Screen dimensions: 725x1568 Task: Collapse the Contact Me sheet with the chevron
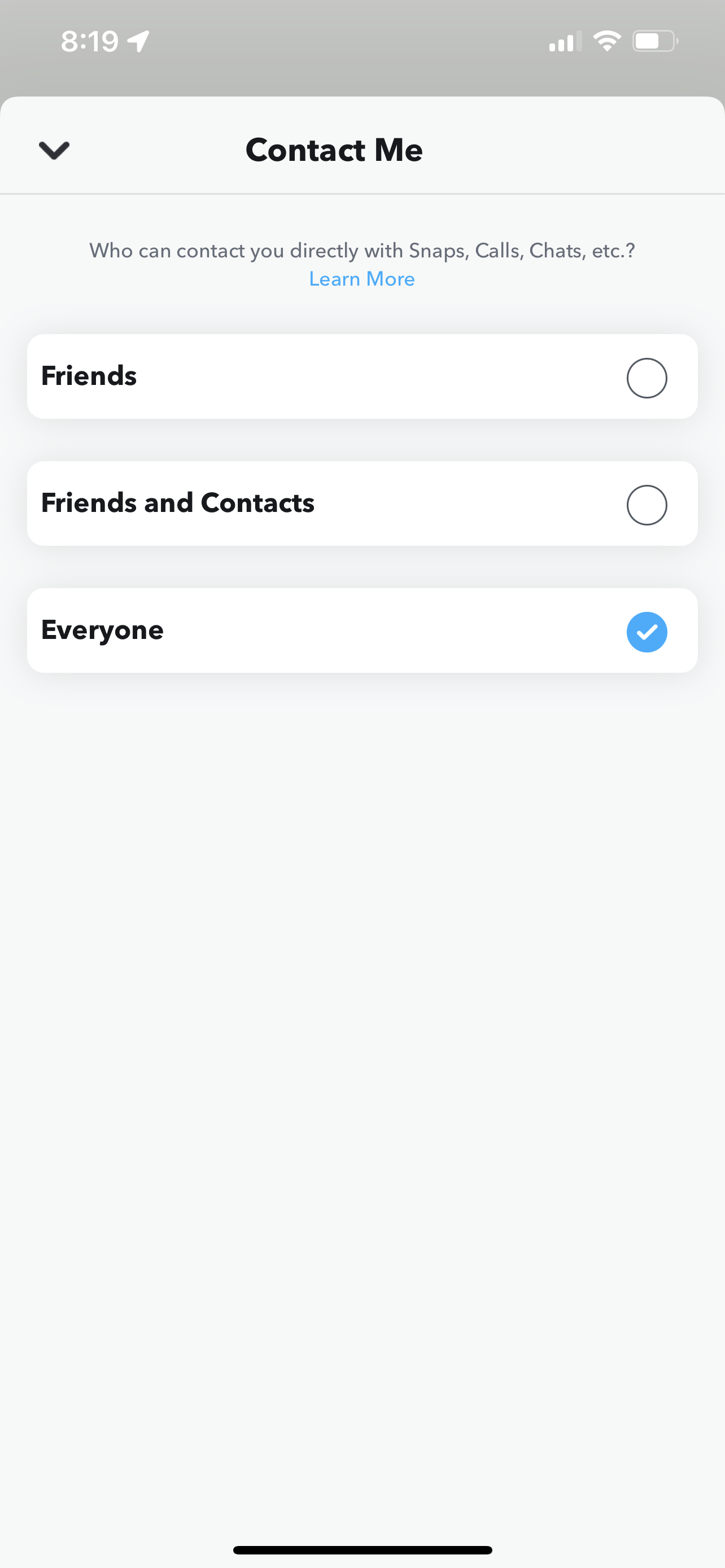[54, 150]
